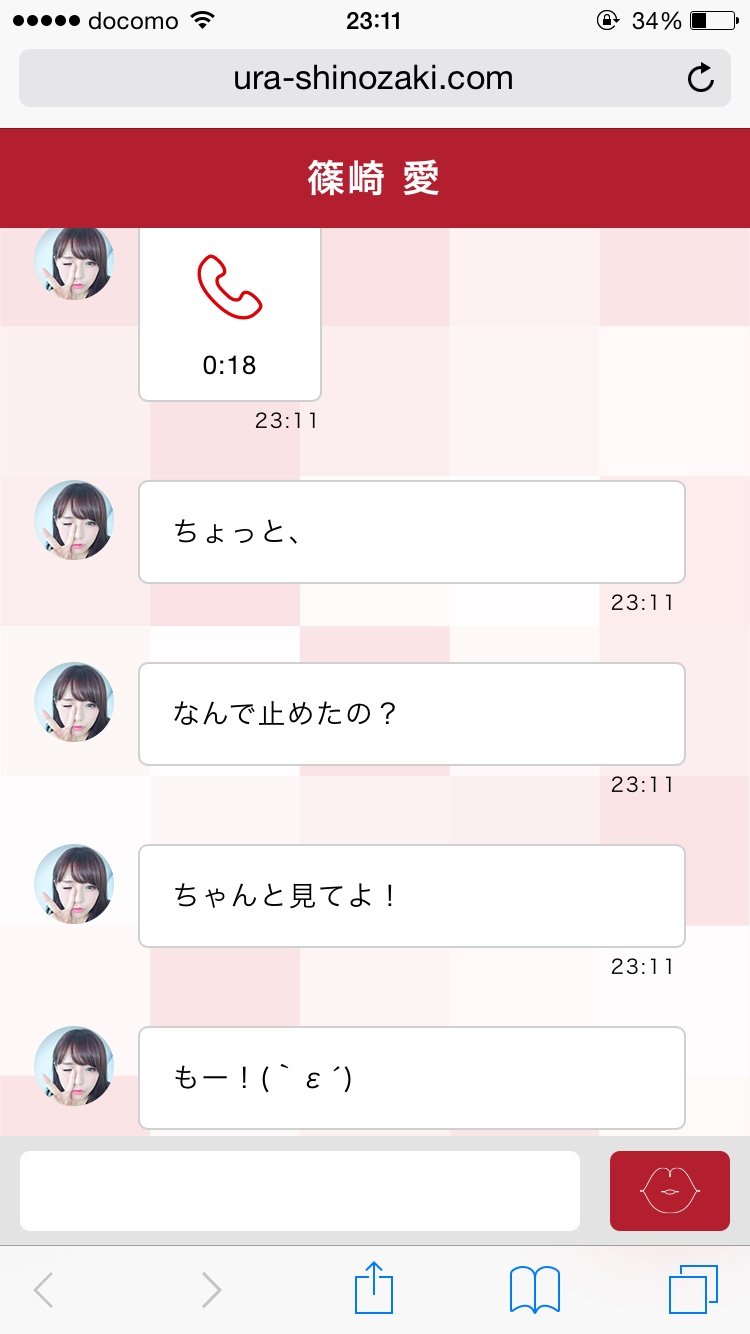Open Safari bookmarks book icon
Image resolution: width=750 pixels, height=1334 pixels.
point(535,1288)
